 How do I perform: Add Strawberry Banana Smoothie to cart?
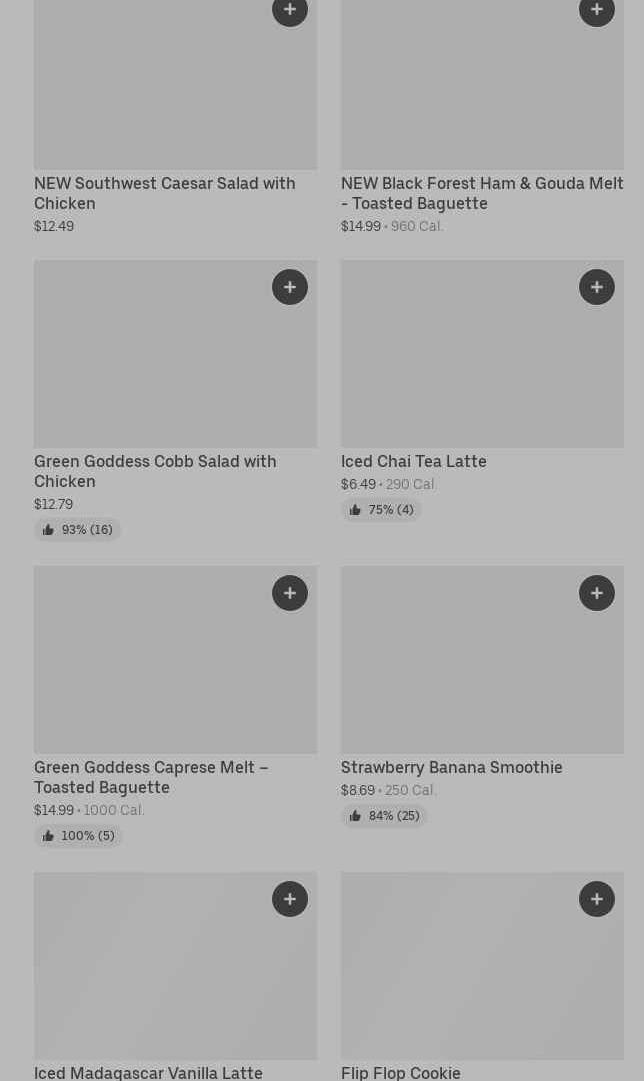click(596, 593)
